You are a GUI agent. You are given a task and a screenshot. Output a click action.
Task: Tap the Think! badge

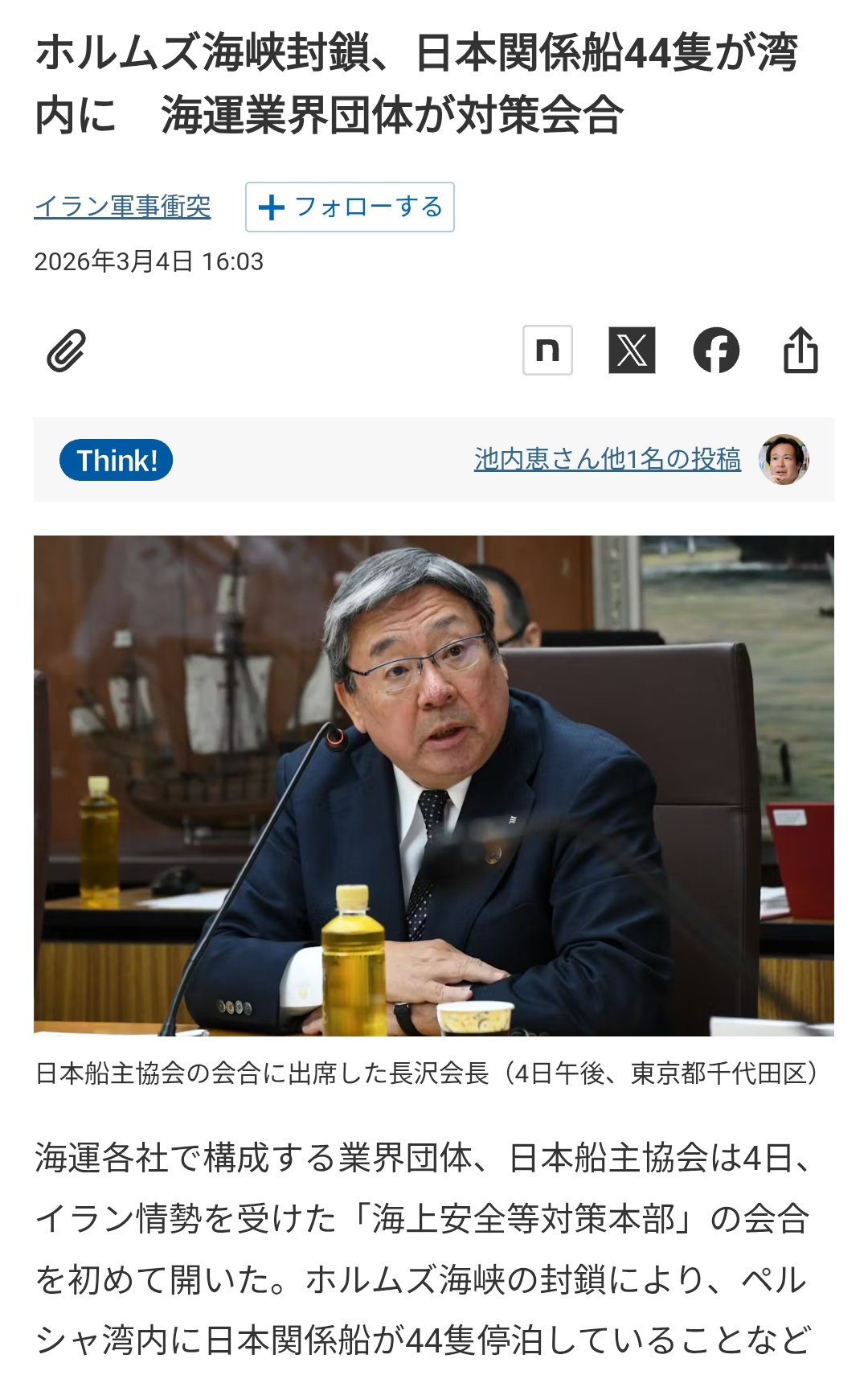pyautogui.click(x=117, y=460)
